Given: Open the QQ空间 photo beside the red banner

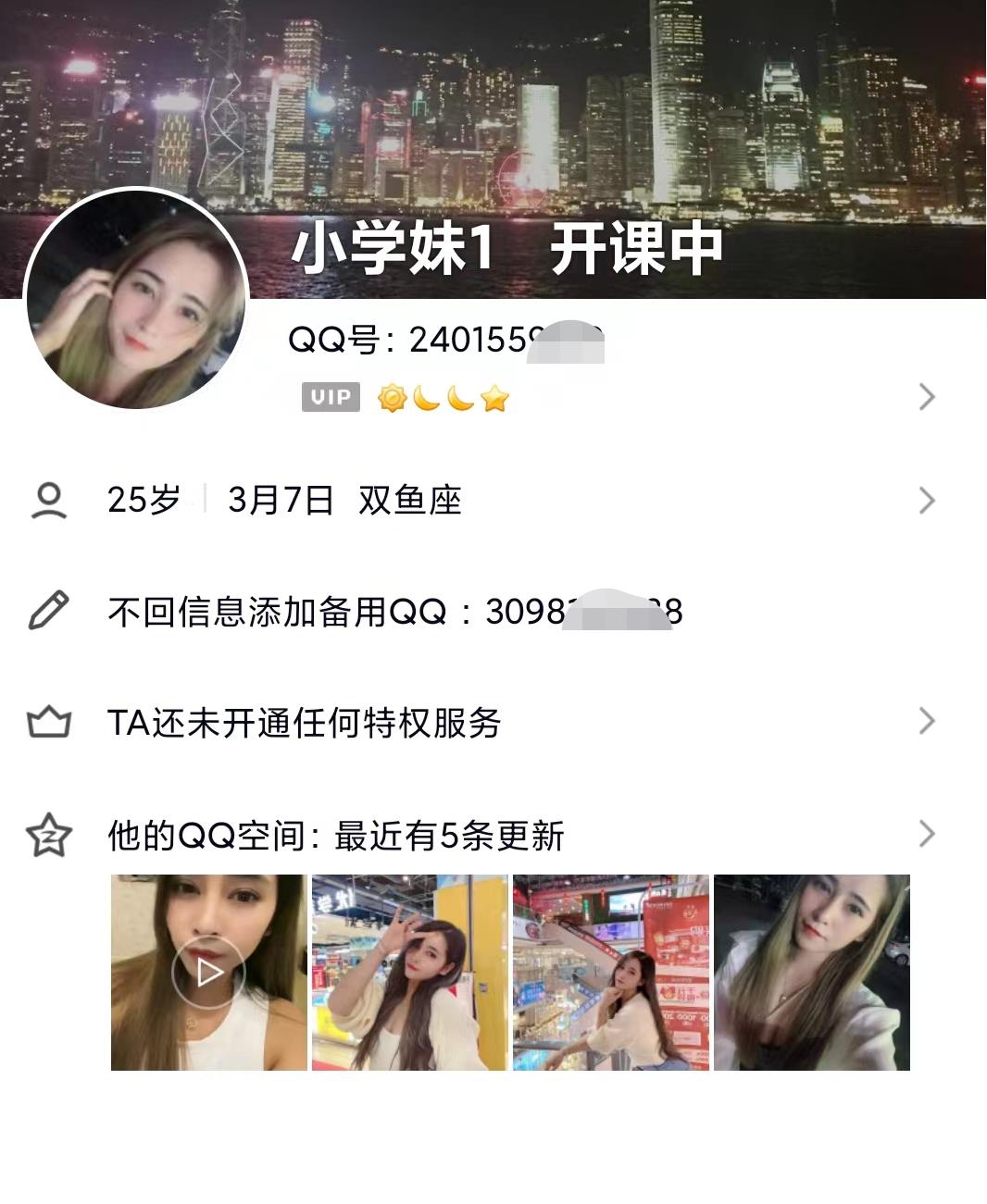Looking at the screenshot, I should point(611,973).
